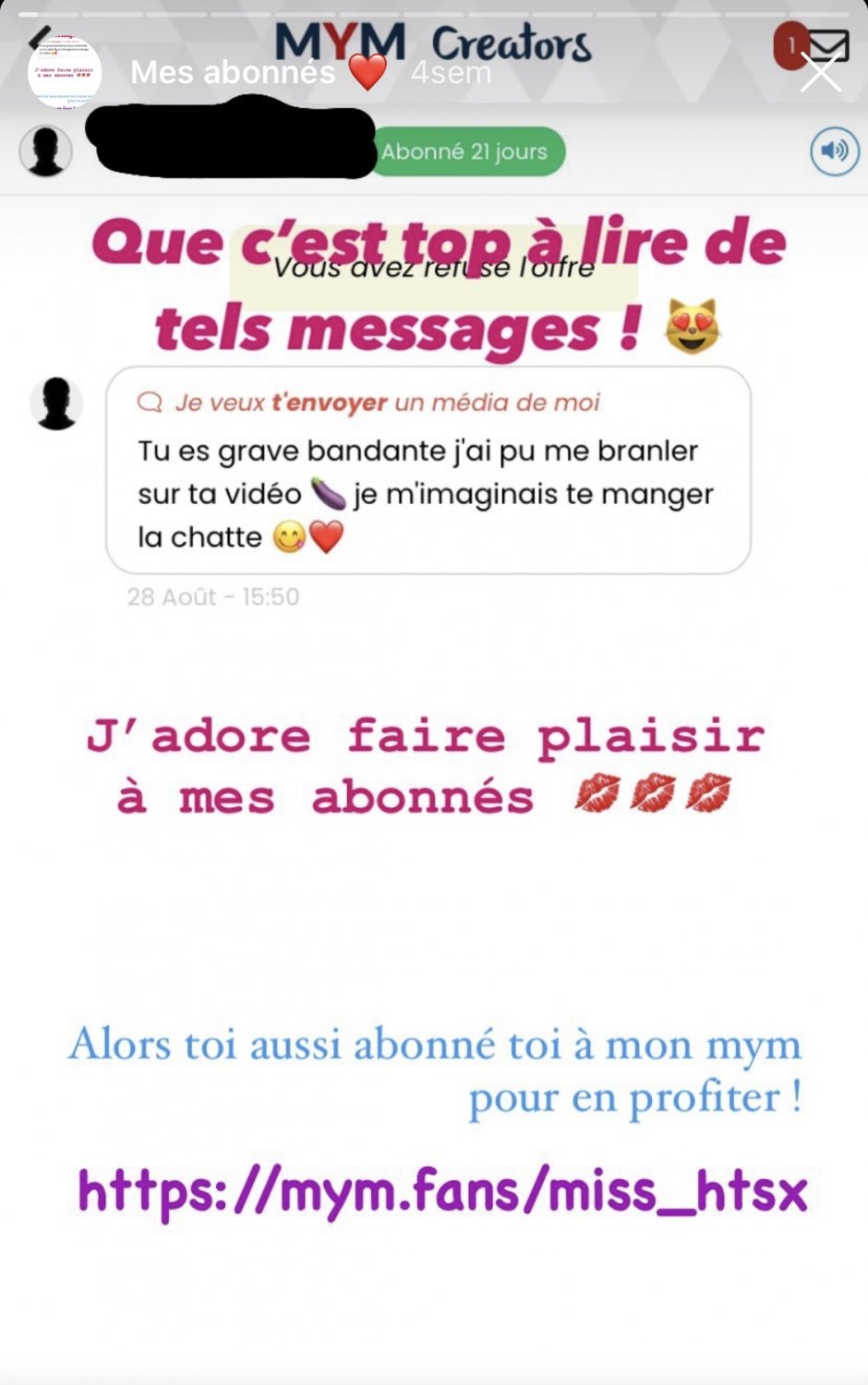Screen dimensions: 868x1385
Task: Open the profile picture of the story owner
Action: 64,73
